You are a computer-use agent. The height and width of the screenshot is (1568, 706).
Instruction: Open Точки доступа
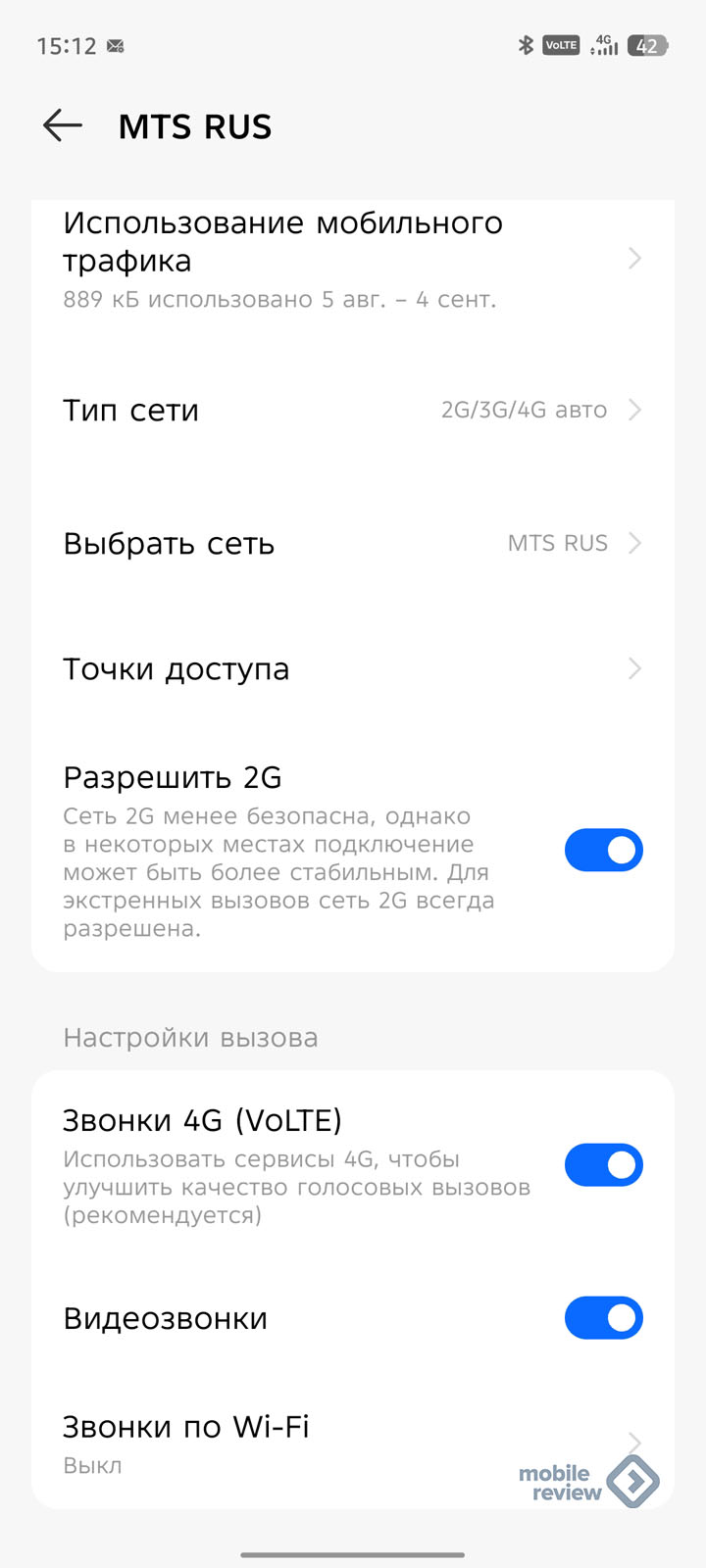[x=353, y=668]
